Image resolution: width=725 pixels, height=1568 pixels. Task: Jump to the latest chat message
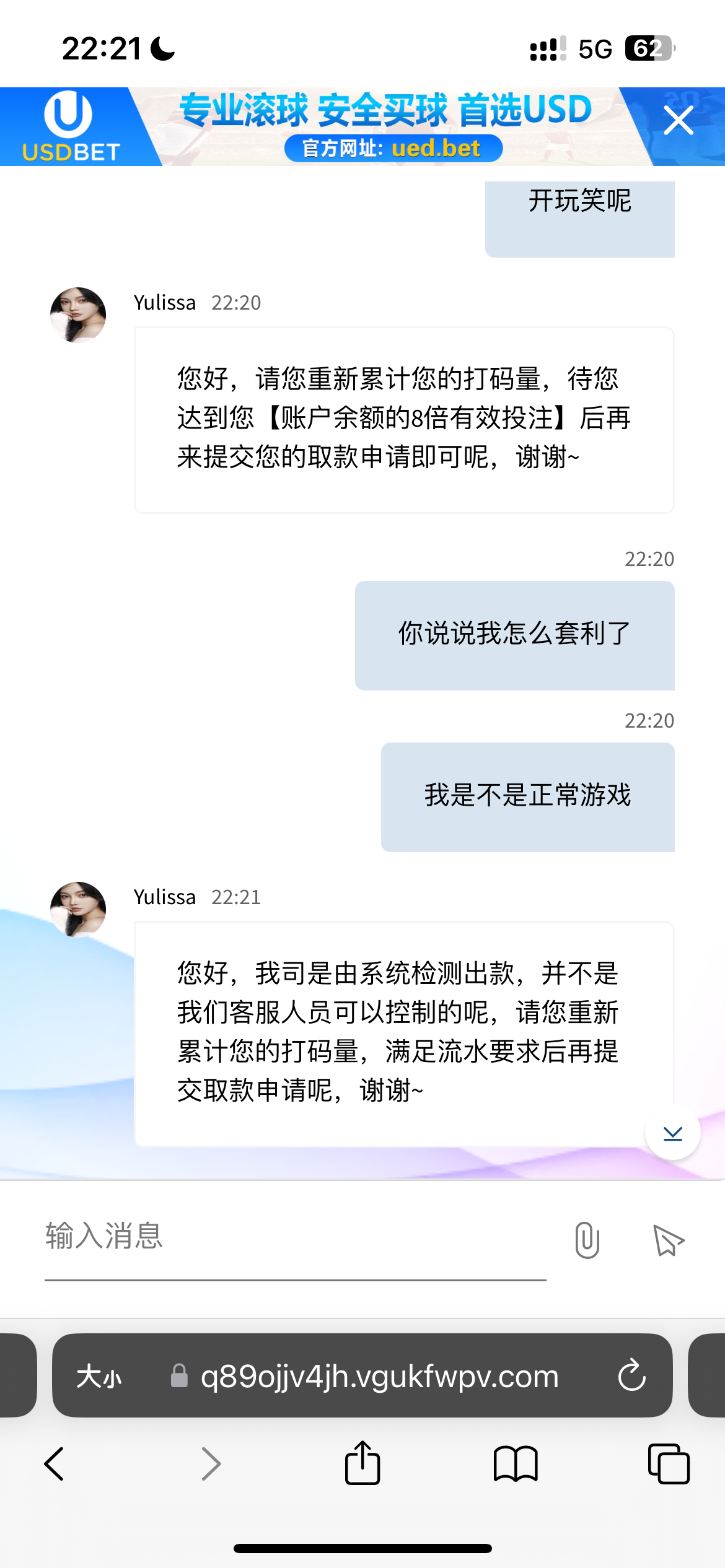pos(672,1133)
